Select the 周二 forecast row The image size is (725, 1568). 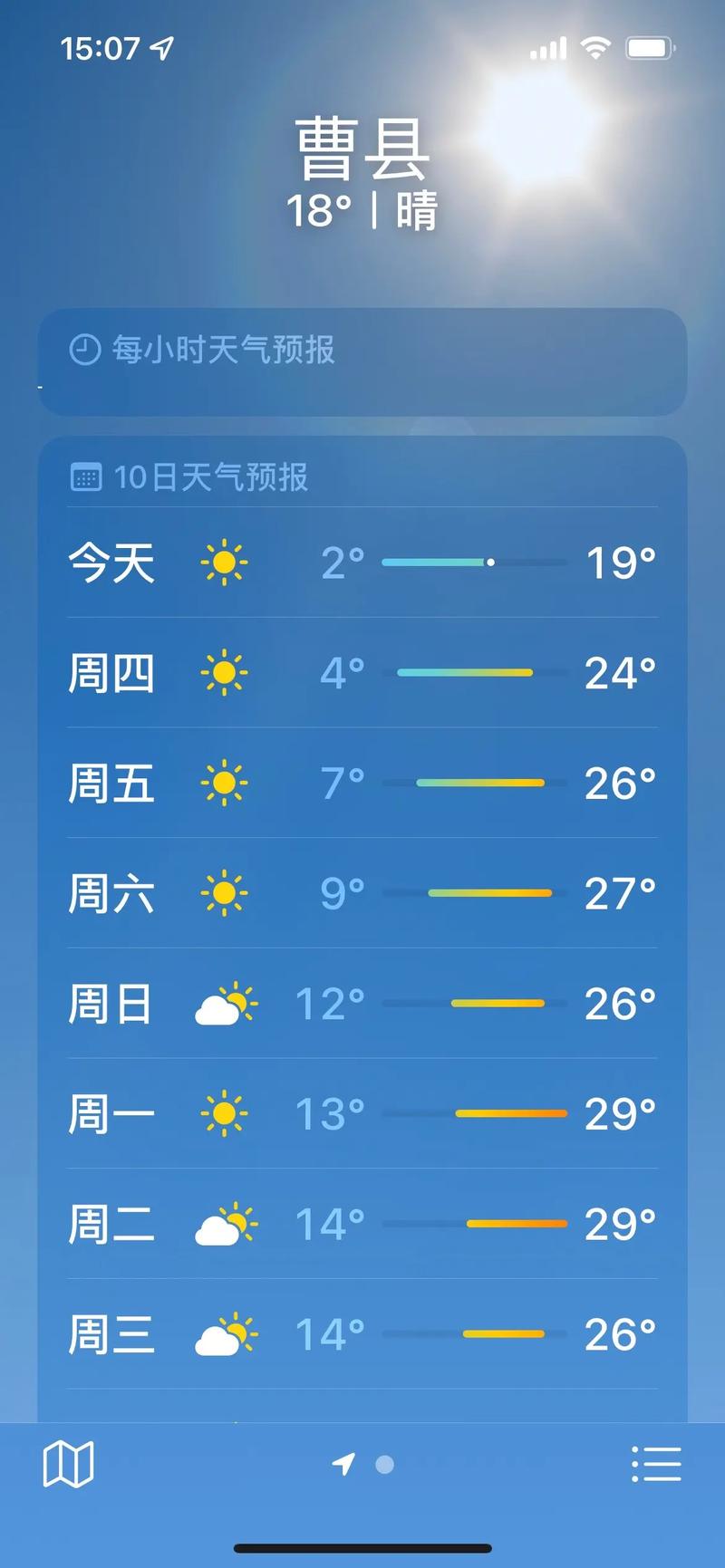[362, 1224]
